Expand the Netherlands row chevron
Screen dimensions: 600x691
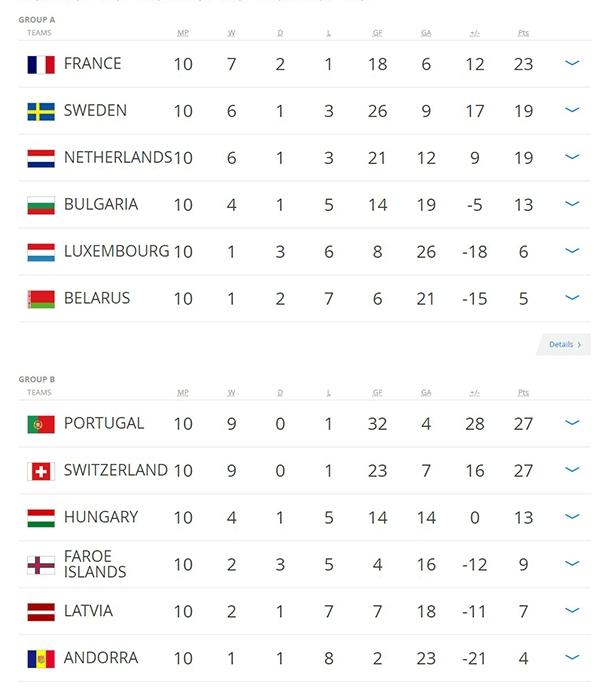pos(573,157)
